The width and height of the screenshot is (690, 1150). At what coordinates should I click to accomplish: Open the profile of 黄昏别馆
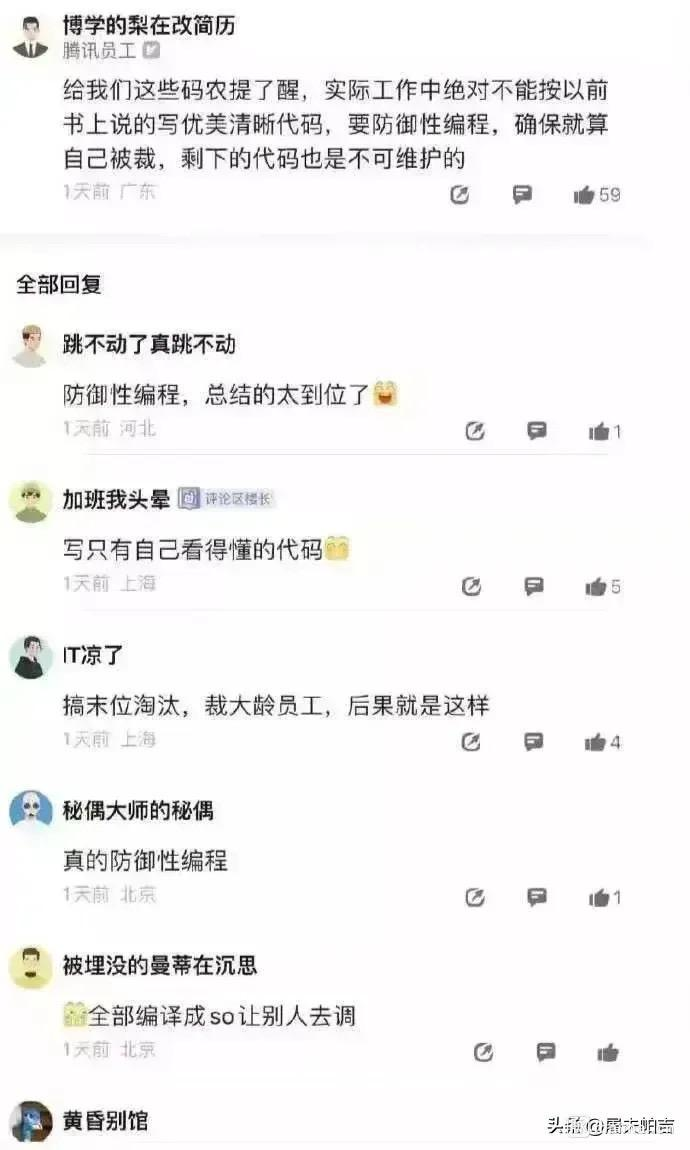(x=31, y=1121)
